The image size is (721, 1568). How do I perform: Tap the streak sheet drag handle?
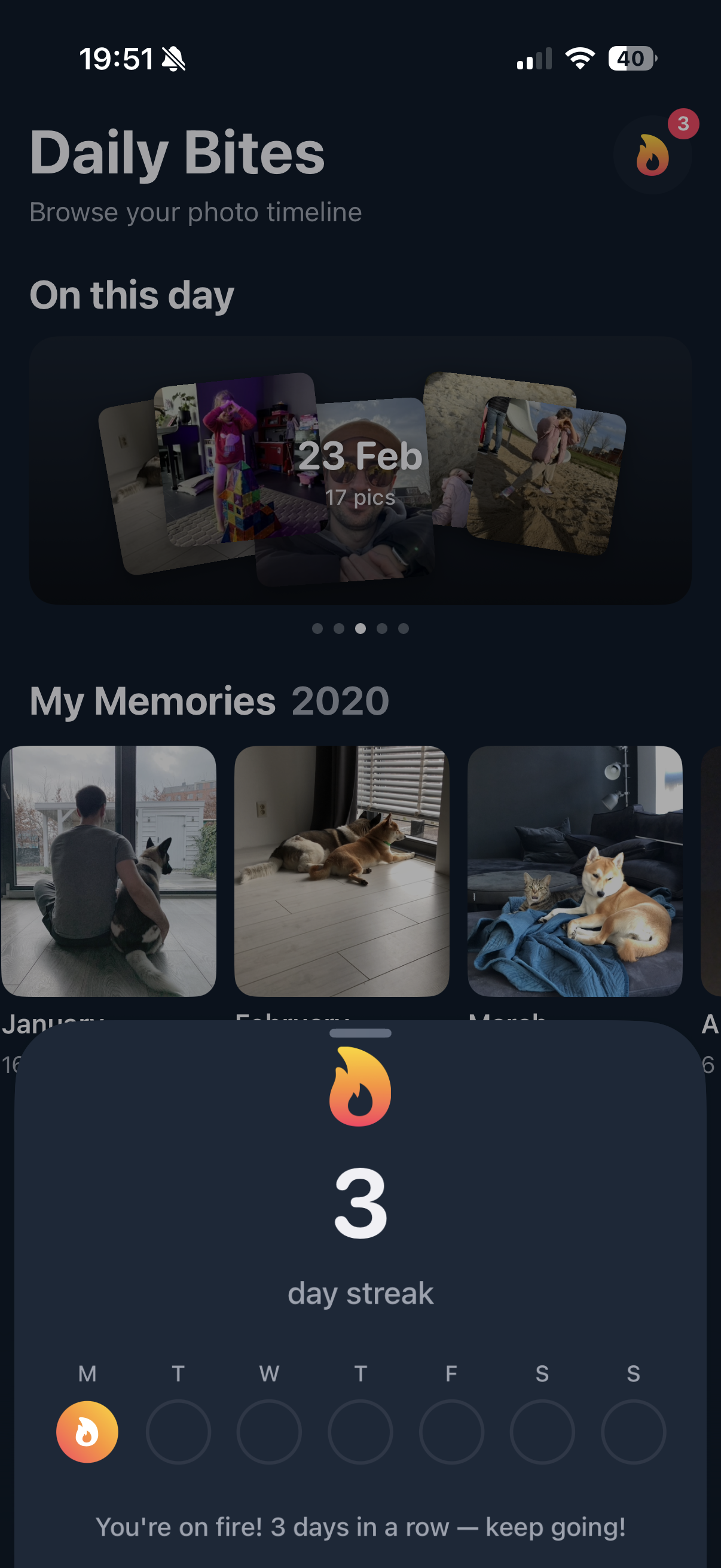(x=360, y=1033)
